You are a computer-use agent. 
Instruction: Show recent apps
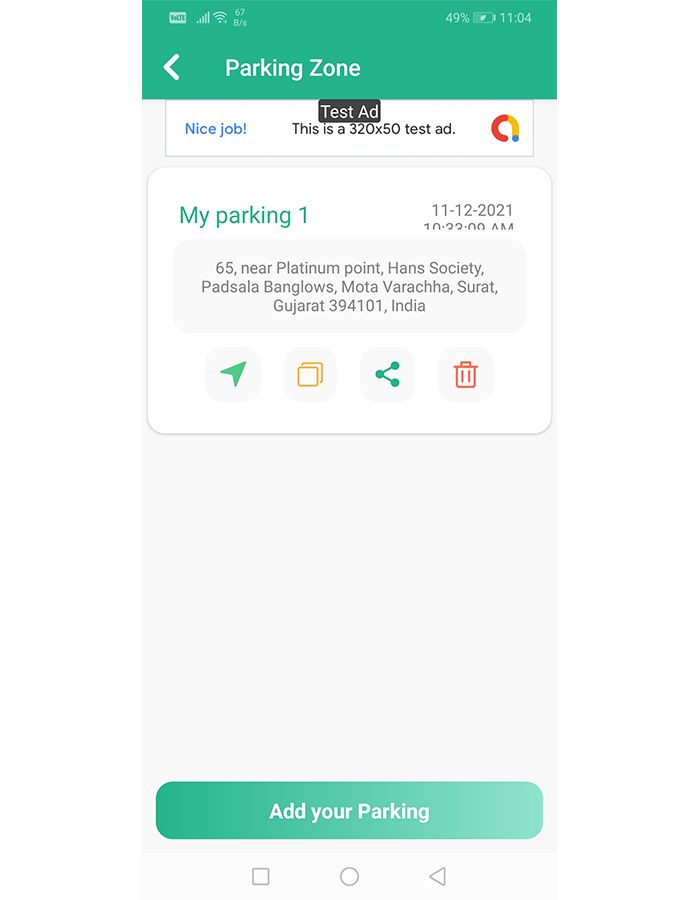click(261, 877)
